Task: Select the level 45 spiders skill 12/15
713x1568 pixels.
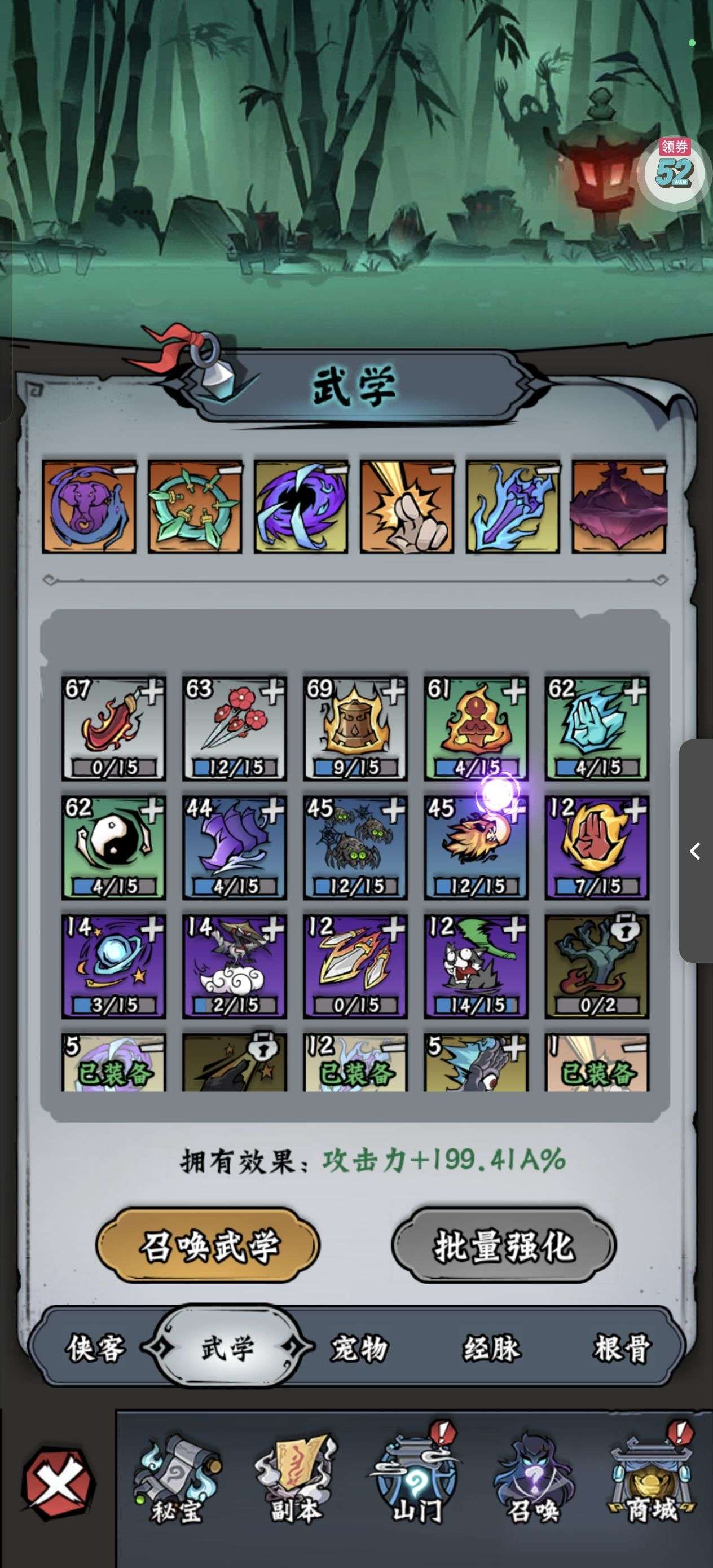Action: [355, 847]
